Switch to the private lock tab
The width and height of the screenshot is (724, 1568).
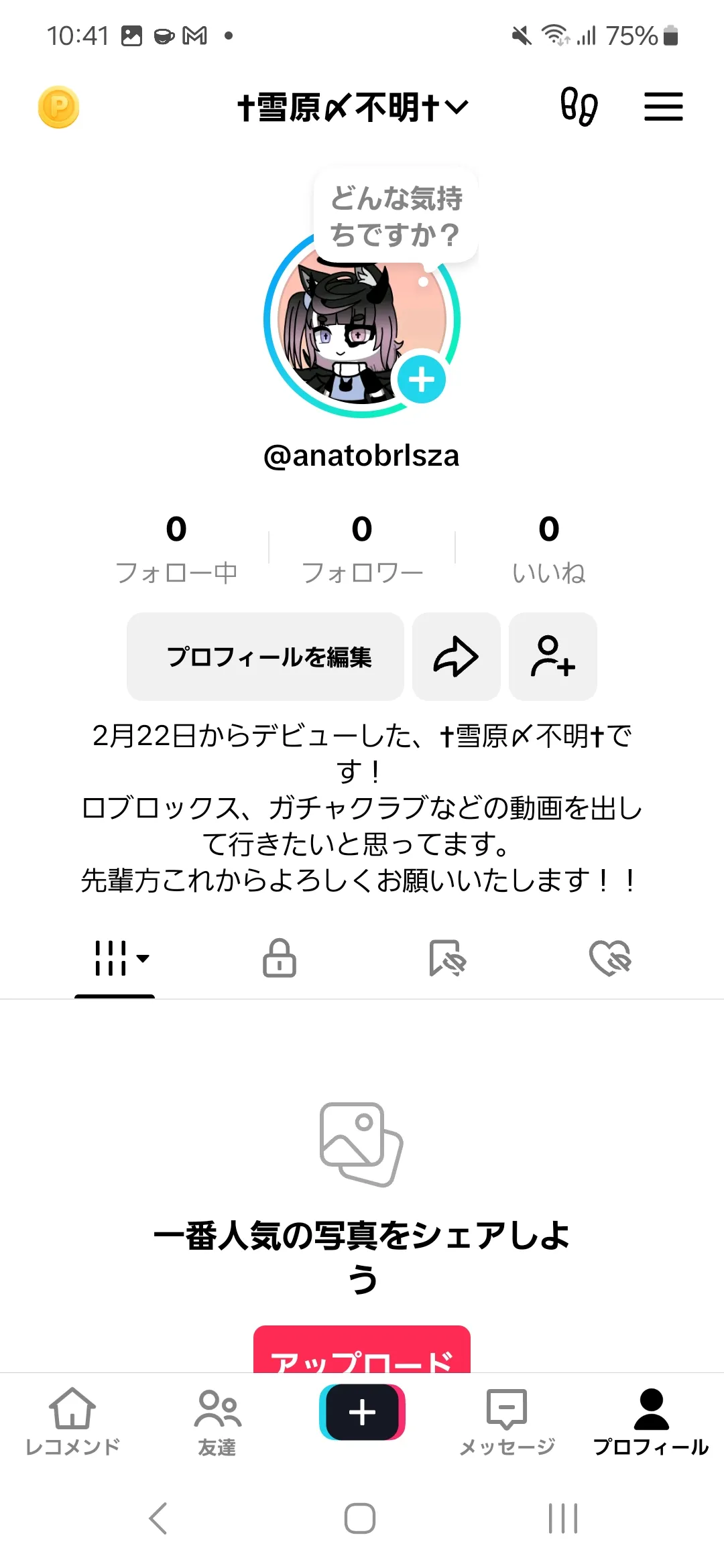point(280,958)
